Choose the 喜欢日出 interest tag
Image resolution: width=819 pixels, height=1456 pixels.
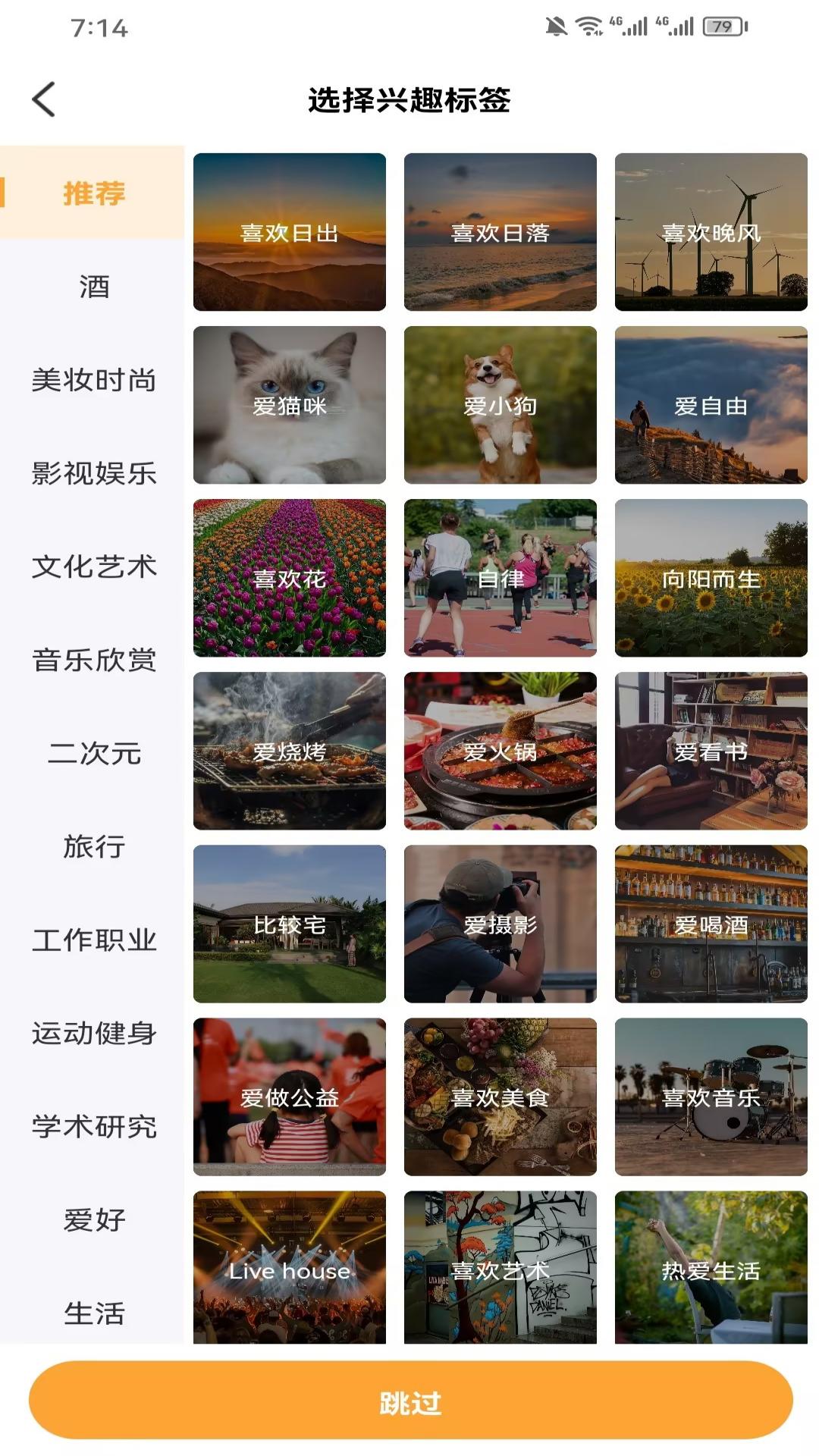point(290,232)
